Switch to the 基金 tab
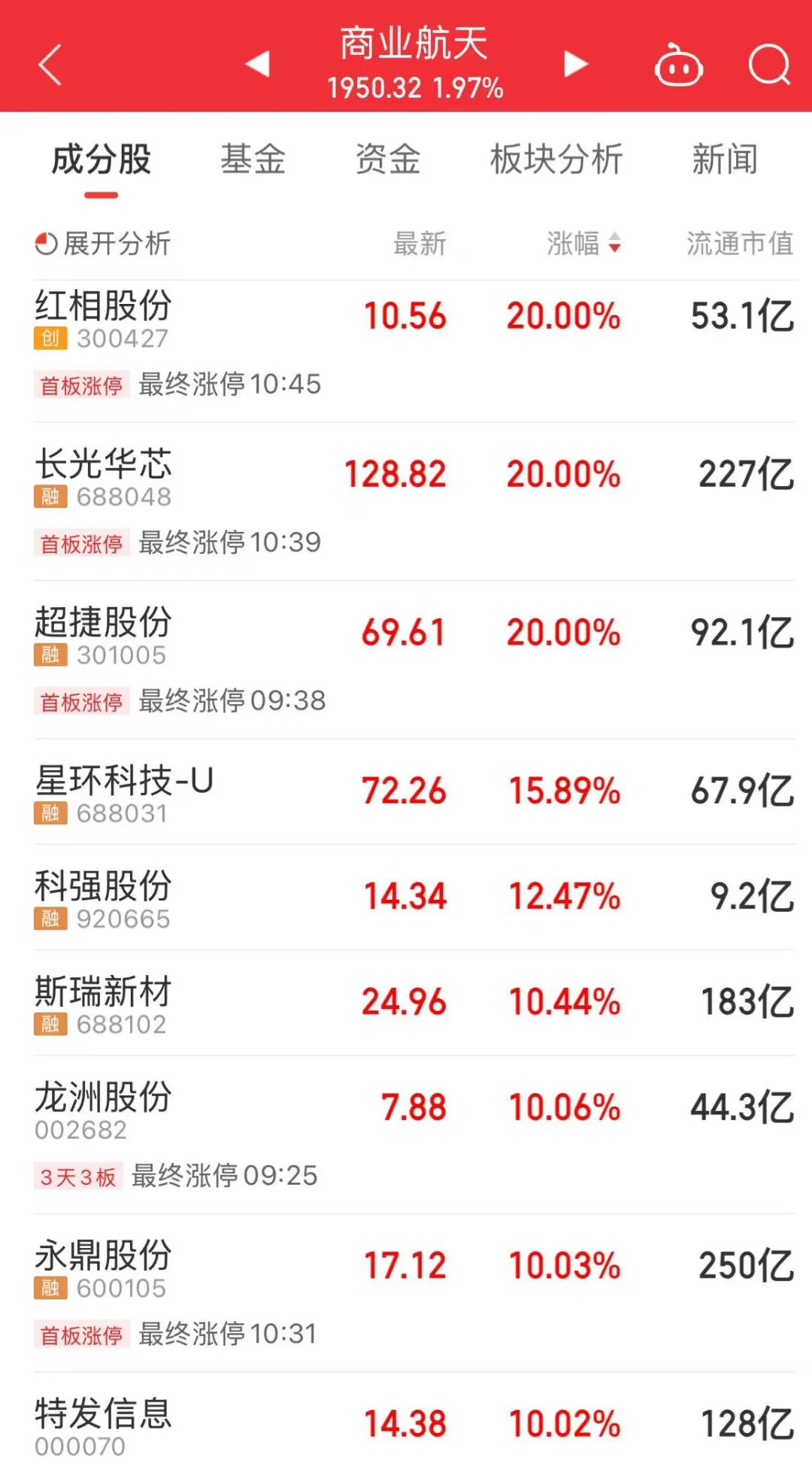 point(253,159)
